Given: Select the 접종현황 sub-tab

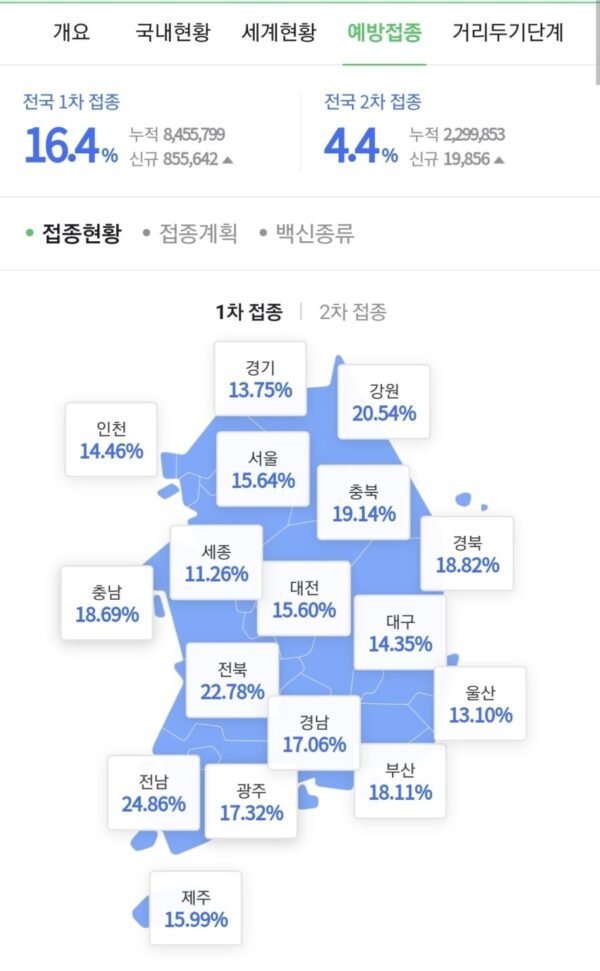Looking at the screenshot, I should pos(81,234).
